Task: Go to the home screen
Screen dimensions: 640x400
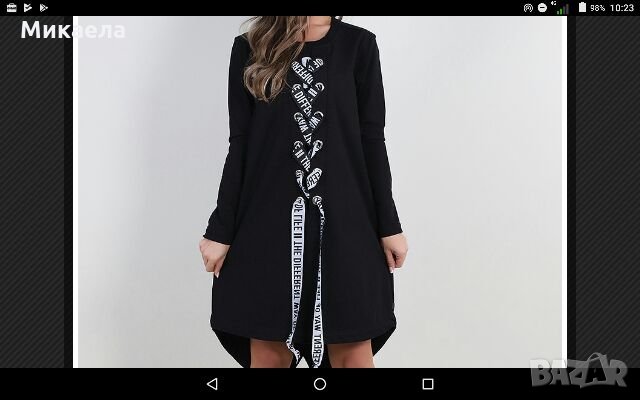Action: 320,384
